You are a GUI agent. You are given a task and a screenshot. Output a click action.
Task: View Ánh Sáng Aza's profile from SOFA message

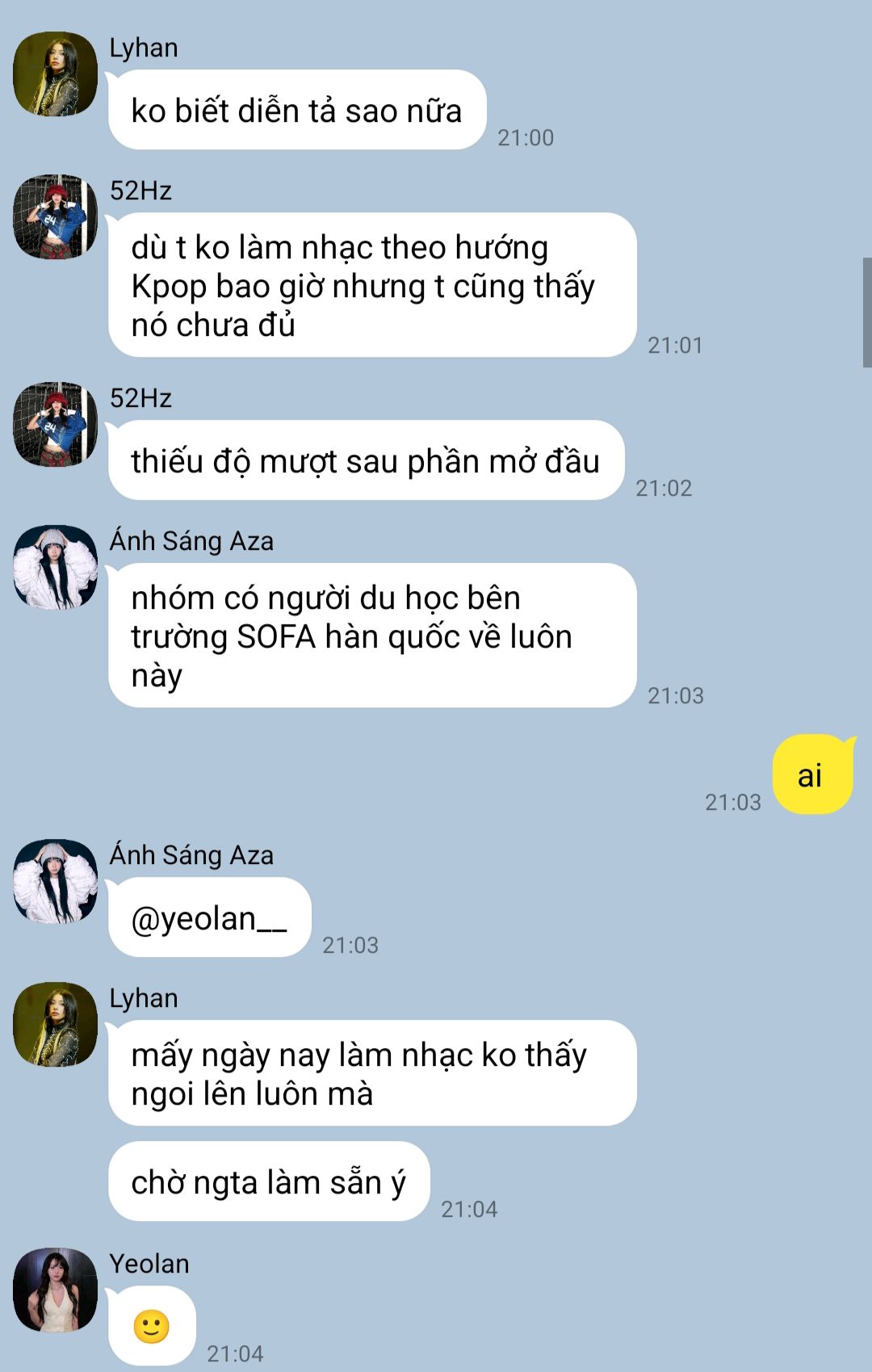pyautogui.click(x=55, y=568)
